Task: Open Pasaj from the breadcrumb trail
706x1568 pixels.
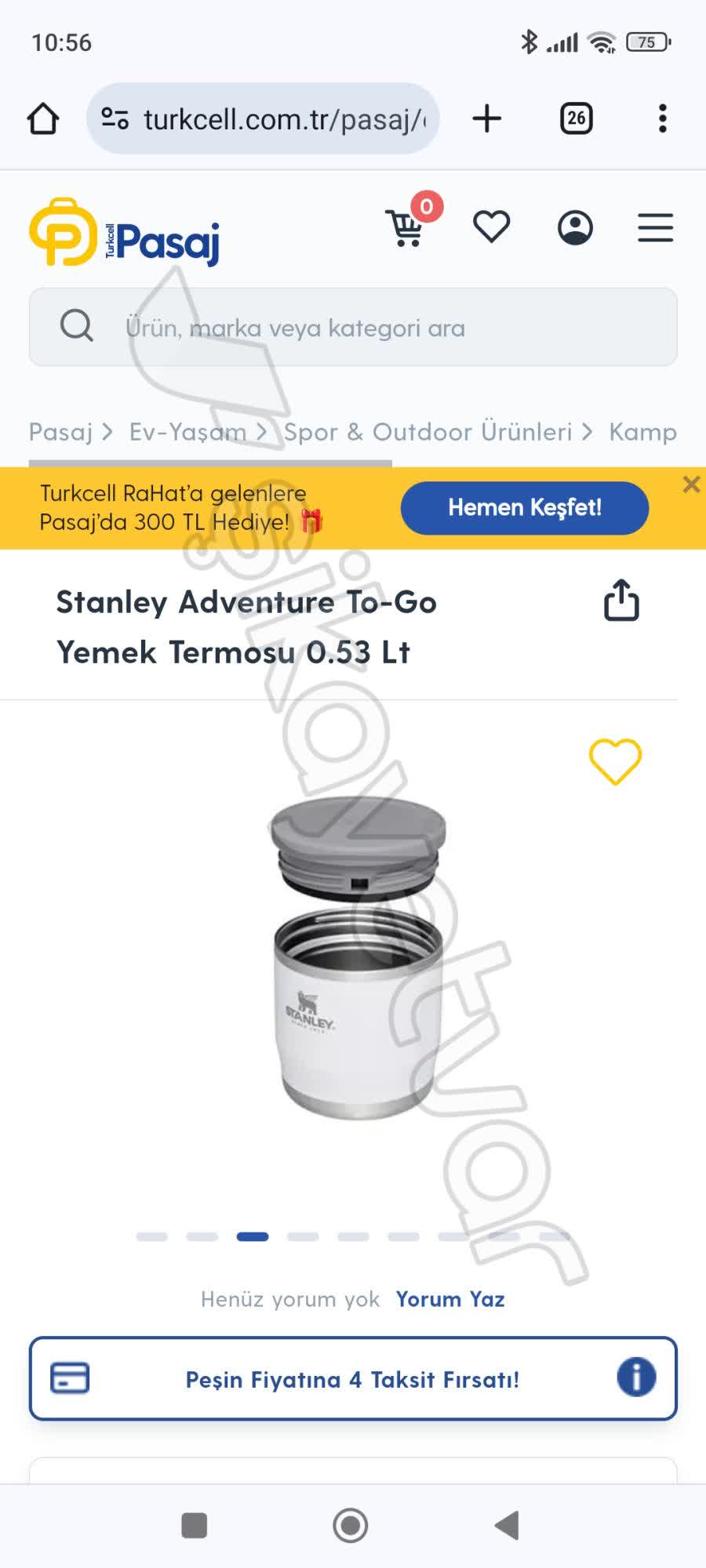Action: click(x=60, y=431)
